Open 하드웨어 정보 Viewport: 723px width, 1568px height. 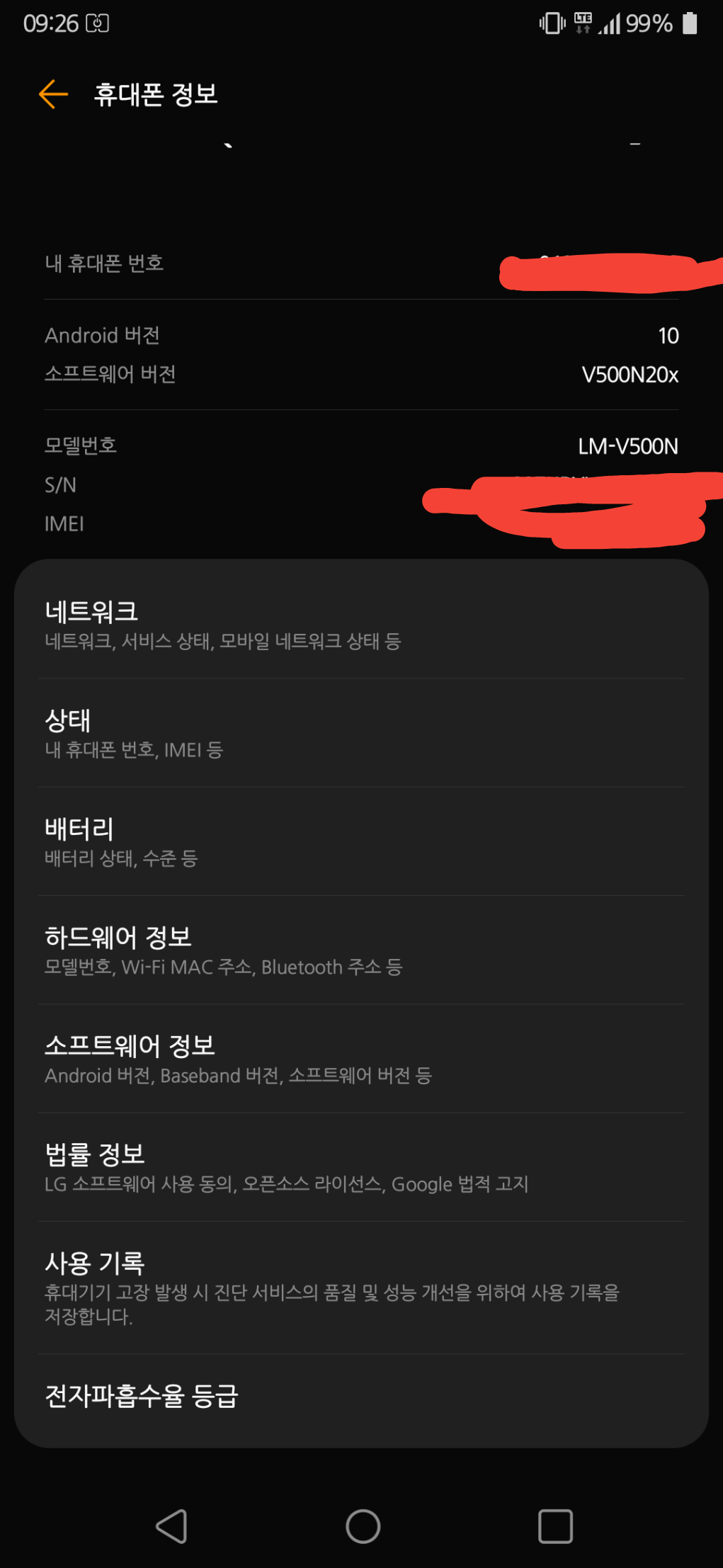(361, 950)
